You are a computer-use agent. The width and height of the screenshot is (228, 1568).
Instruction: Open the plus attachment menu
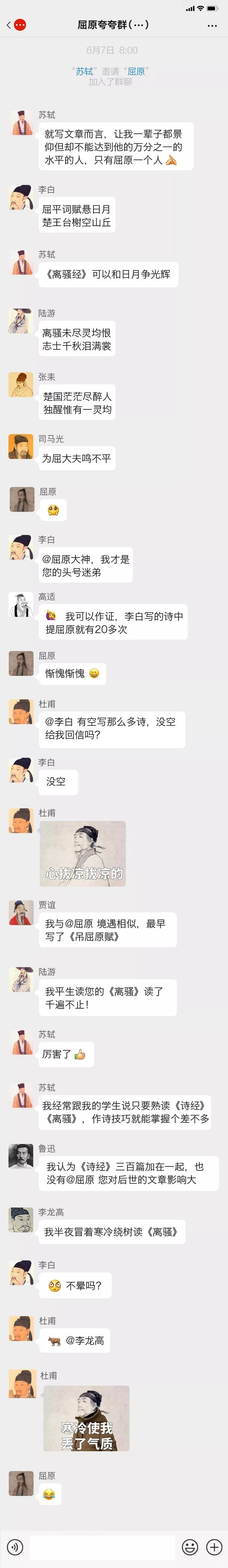click(214, 1546)
